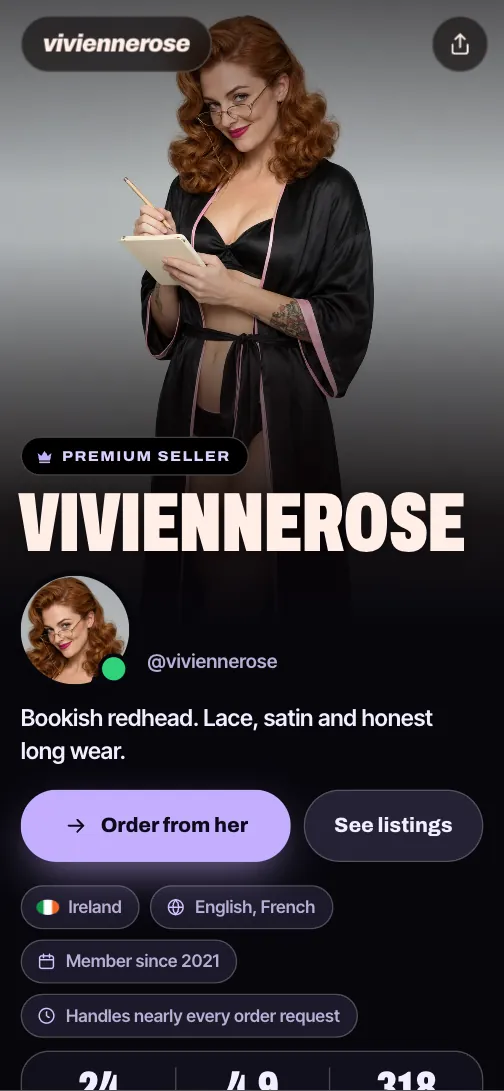Share this seller profile
The image size is (504, 1091).
coord(459,44)
